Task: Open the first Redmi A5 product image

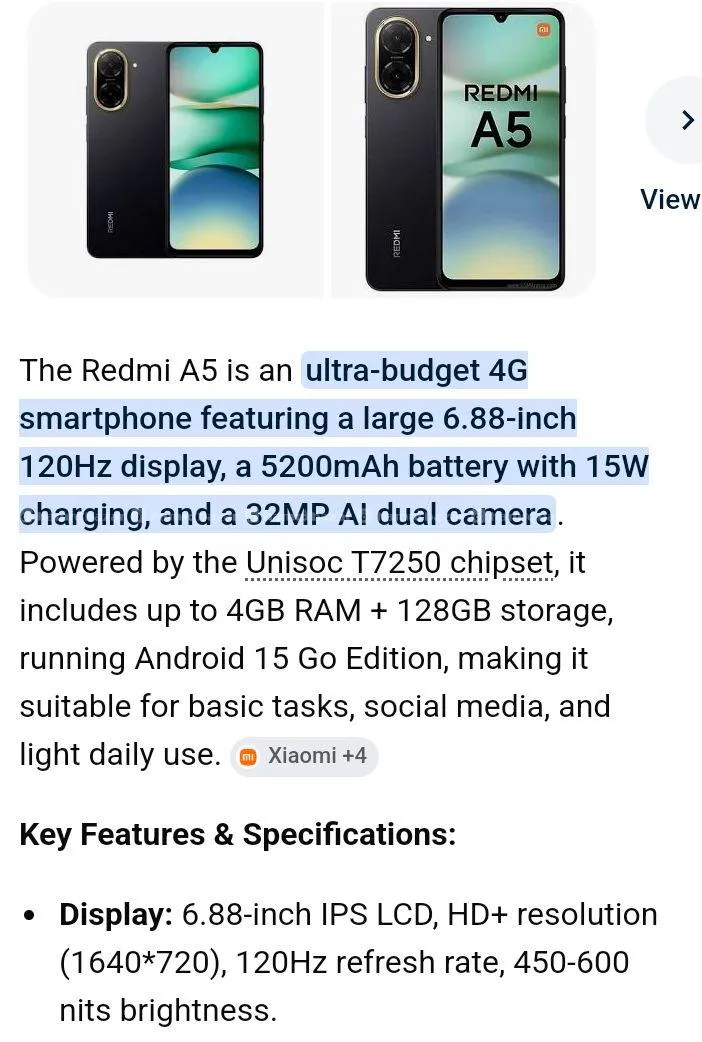Action: pyautogui.click(x=175, y=150)
